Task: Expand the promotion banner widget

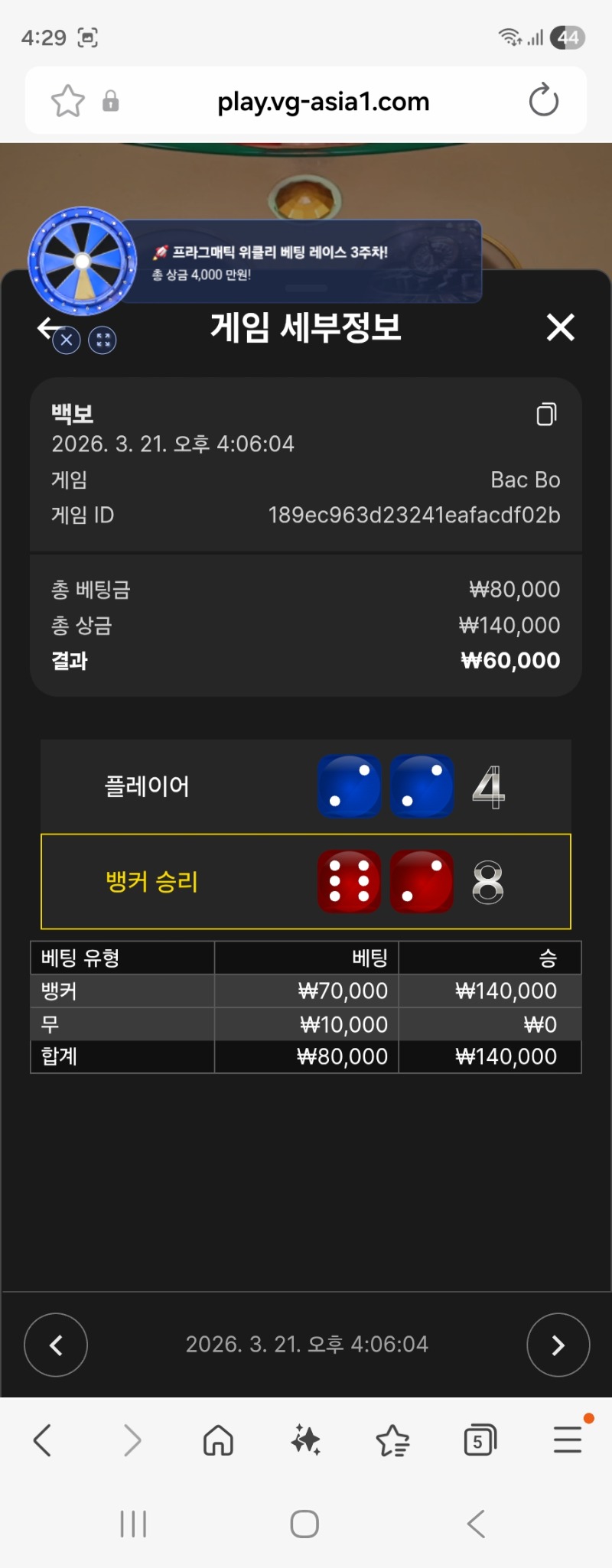Action: (103, 340)
